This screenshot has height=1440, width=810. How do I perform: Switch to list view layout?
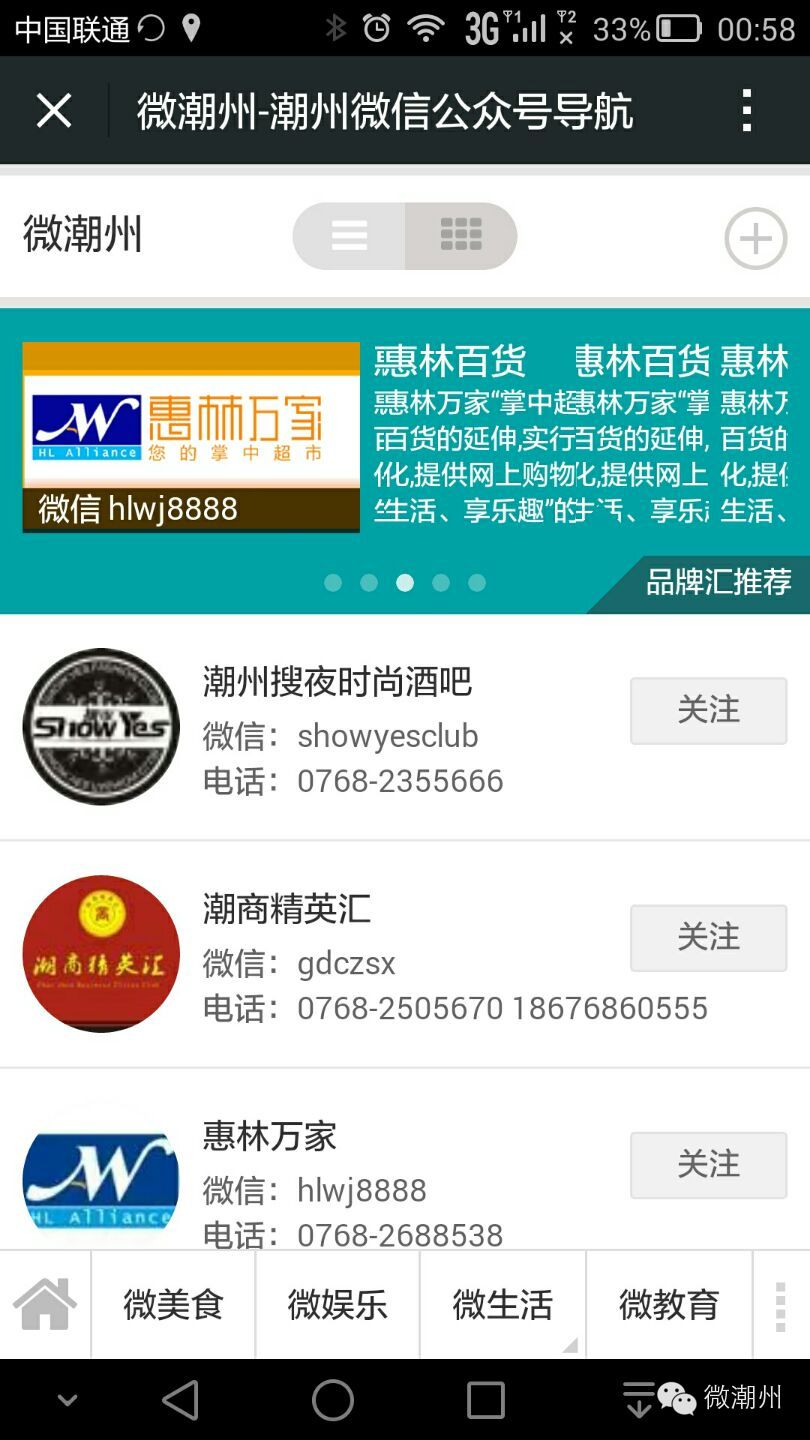point(350,237)
